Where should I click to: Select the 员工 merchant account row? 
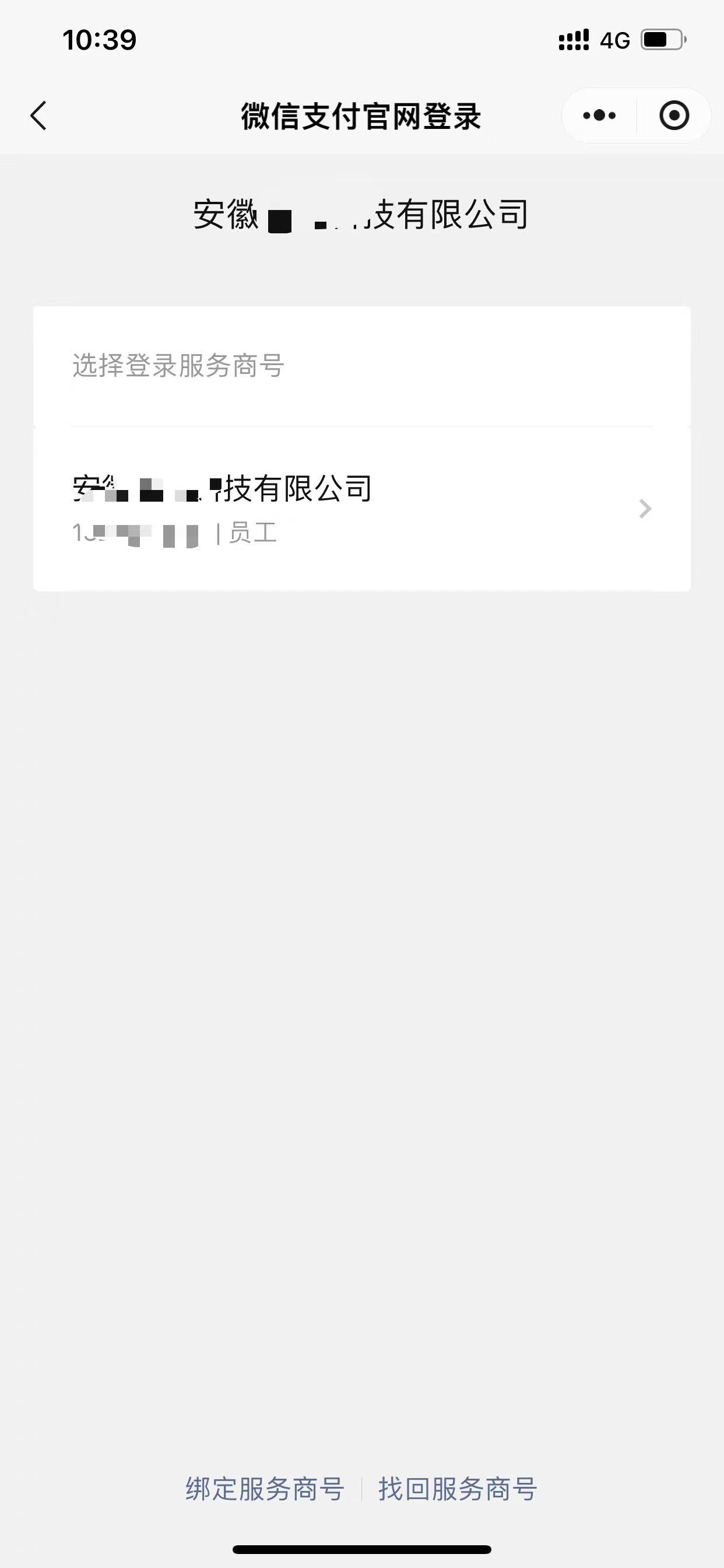[x=361, y=509]
